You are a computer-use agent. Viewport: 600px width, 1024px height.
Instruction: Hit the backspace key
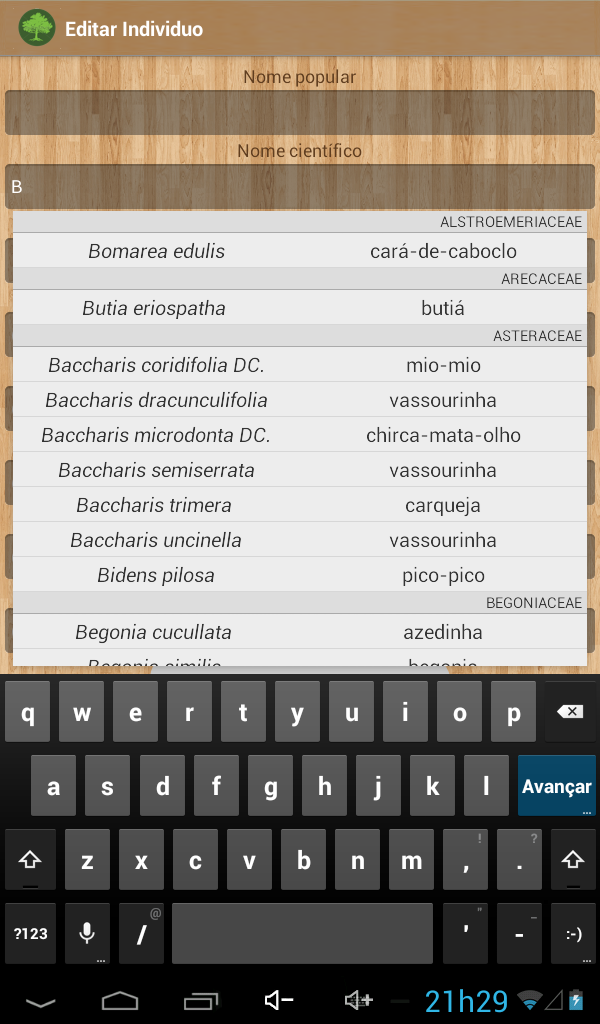point(569,712)
